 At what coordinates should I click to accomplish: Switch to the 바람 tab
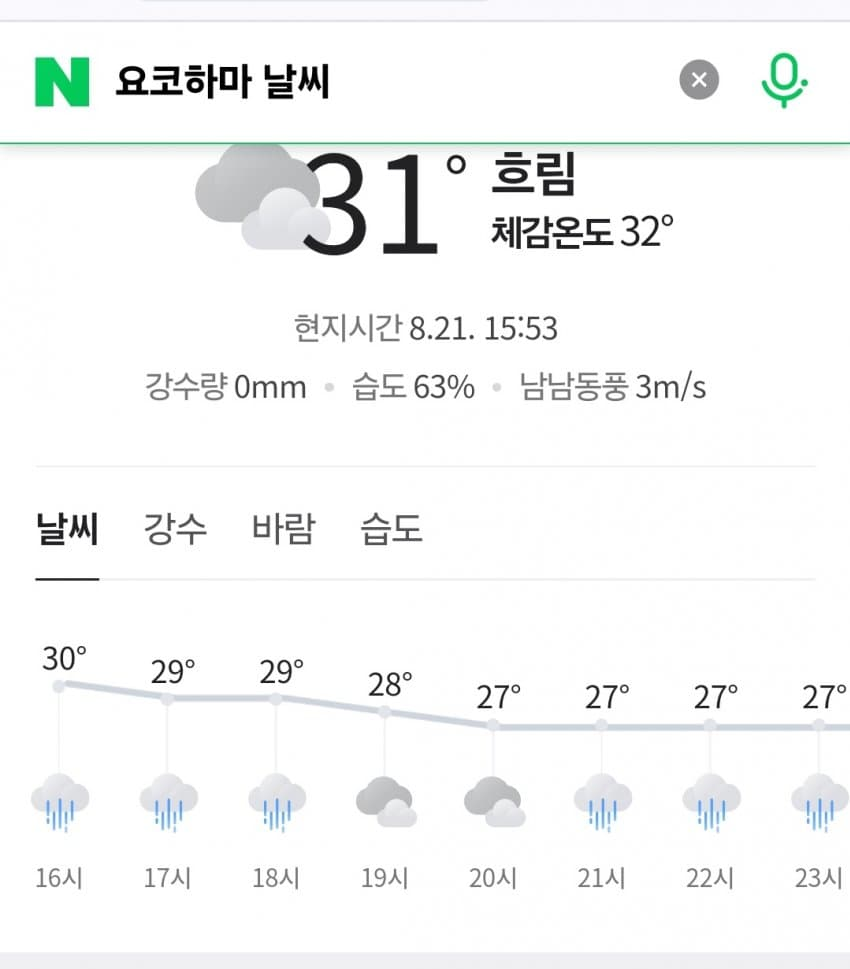[x=283, y=528]
